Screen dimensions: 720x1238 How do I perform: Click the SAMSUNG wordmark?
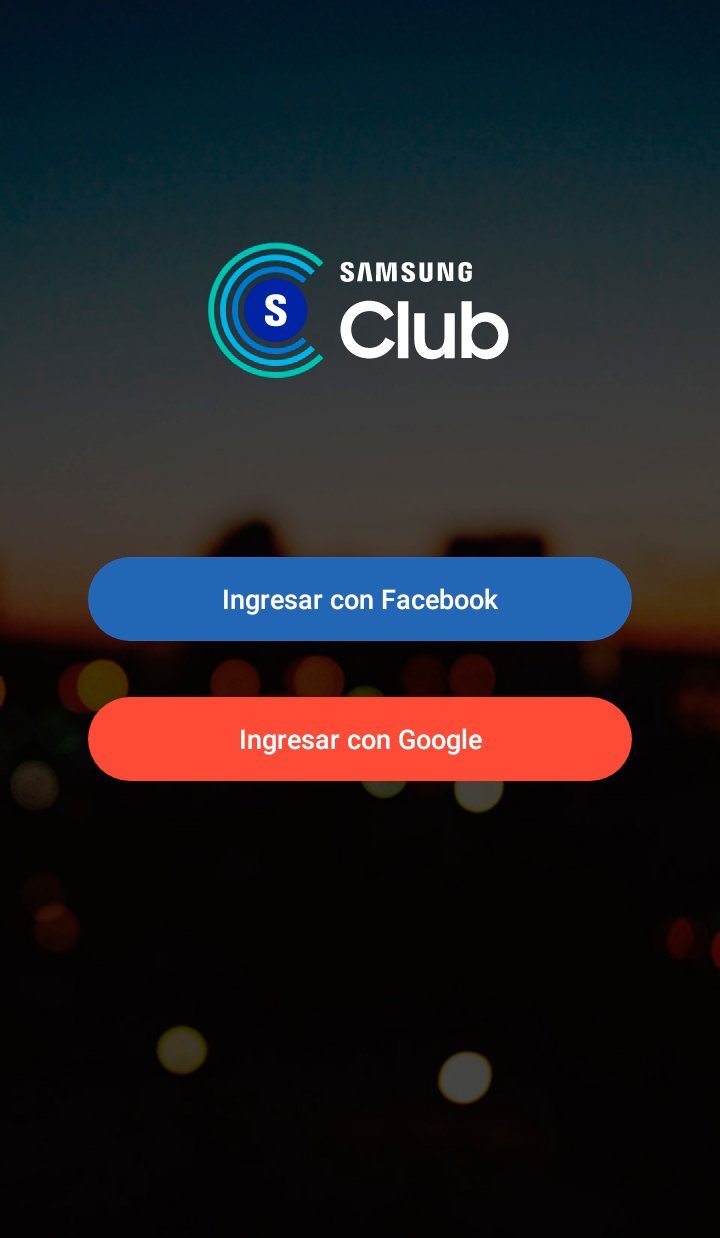click(404, 271)
